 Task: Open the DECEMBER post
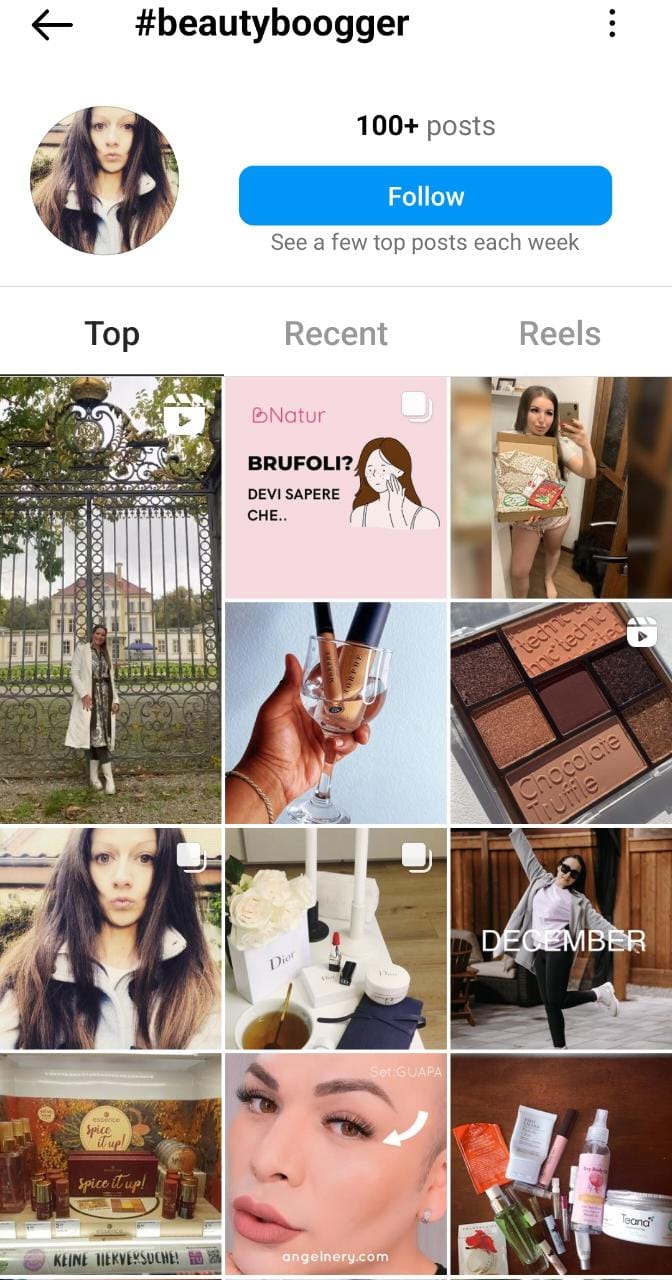pyautogui.click(x=561, y=938)
